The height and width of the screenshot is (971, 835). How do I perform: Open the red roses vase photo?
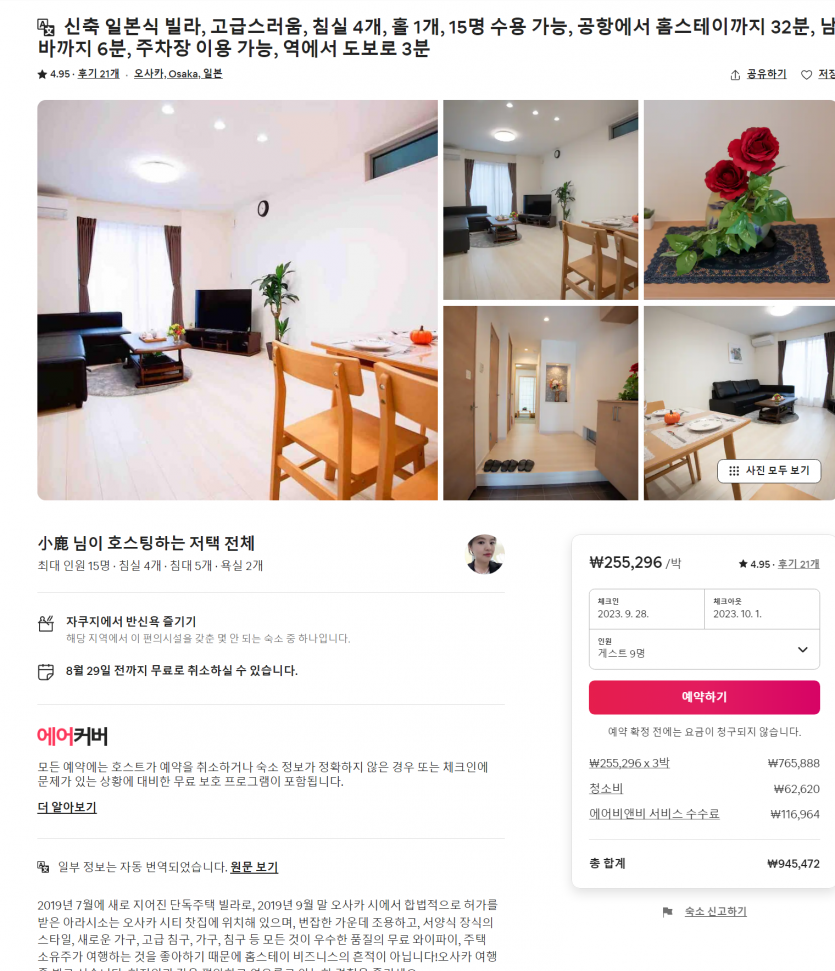(x=739, y=199)
